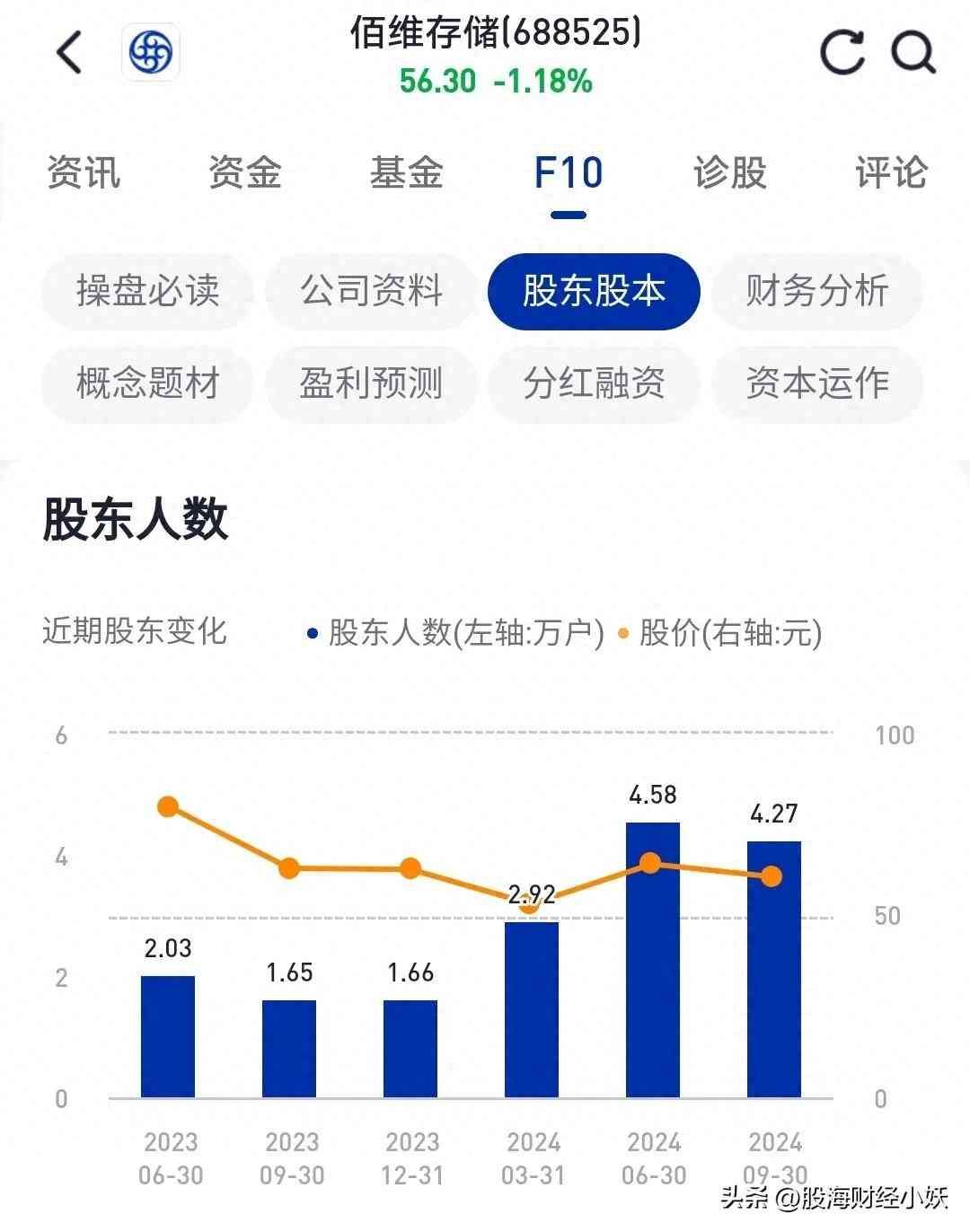This screenshot has width=970, height=1232.
Task: Open the 评论 tab
Action: [x=891, y=172]
